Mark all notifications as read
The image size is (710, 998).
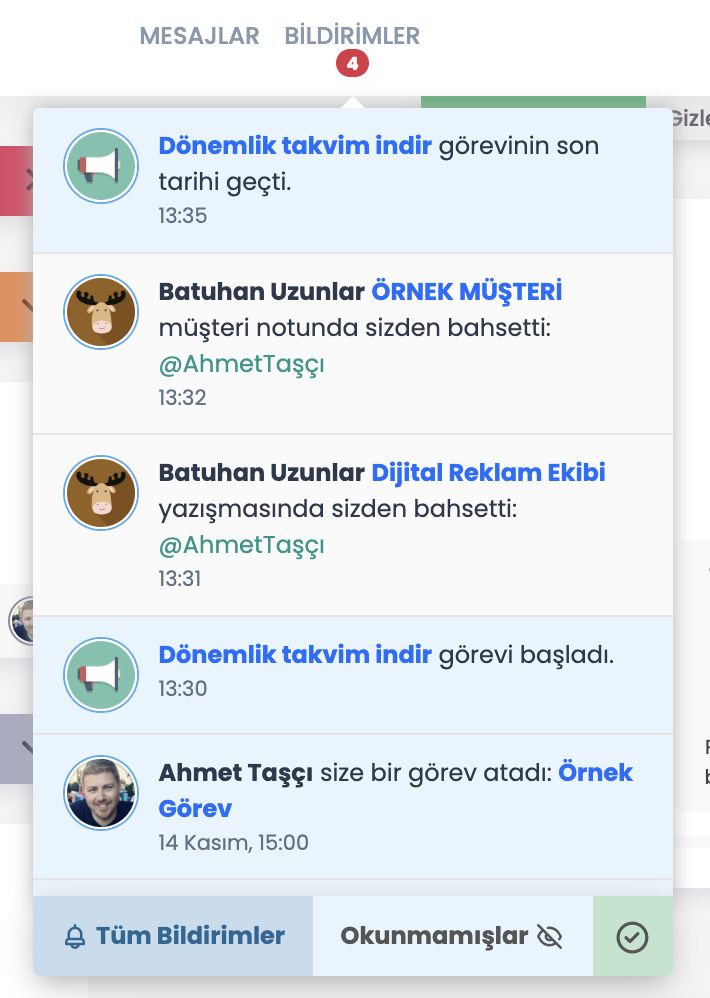632,937
